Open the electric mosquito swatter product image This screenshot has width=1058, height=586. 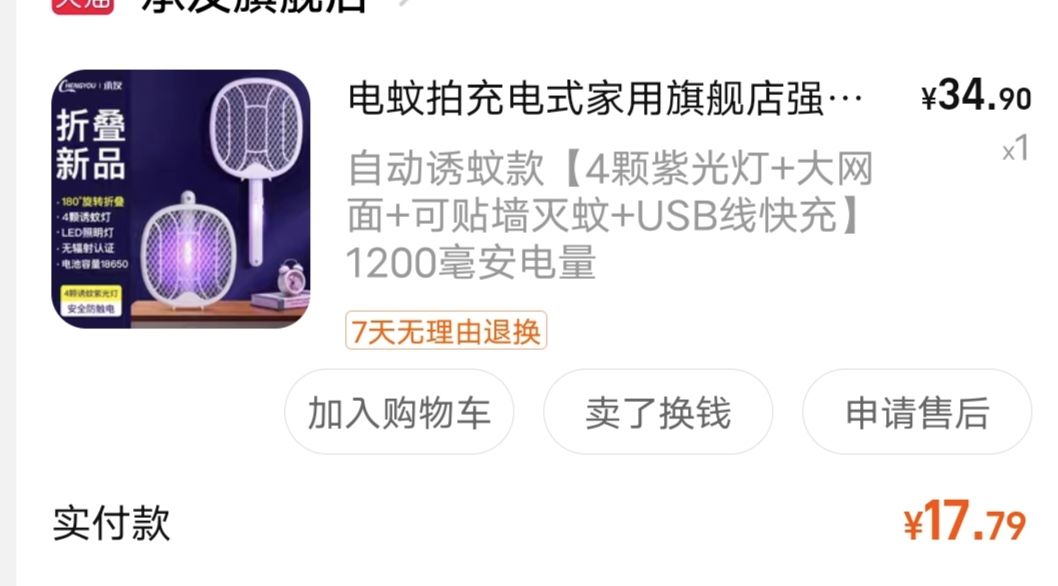point(181,199)
